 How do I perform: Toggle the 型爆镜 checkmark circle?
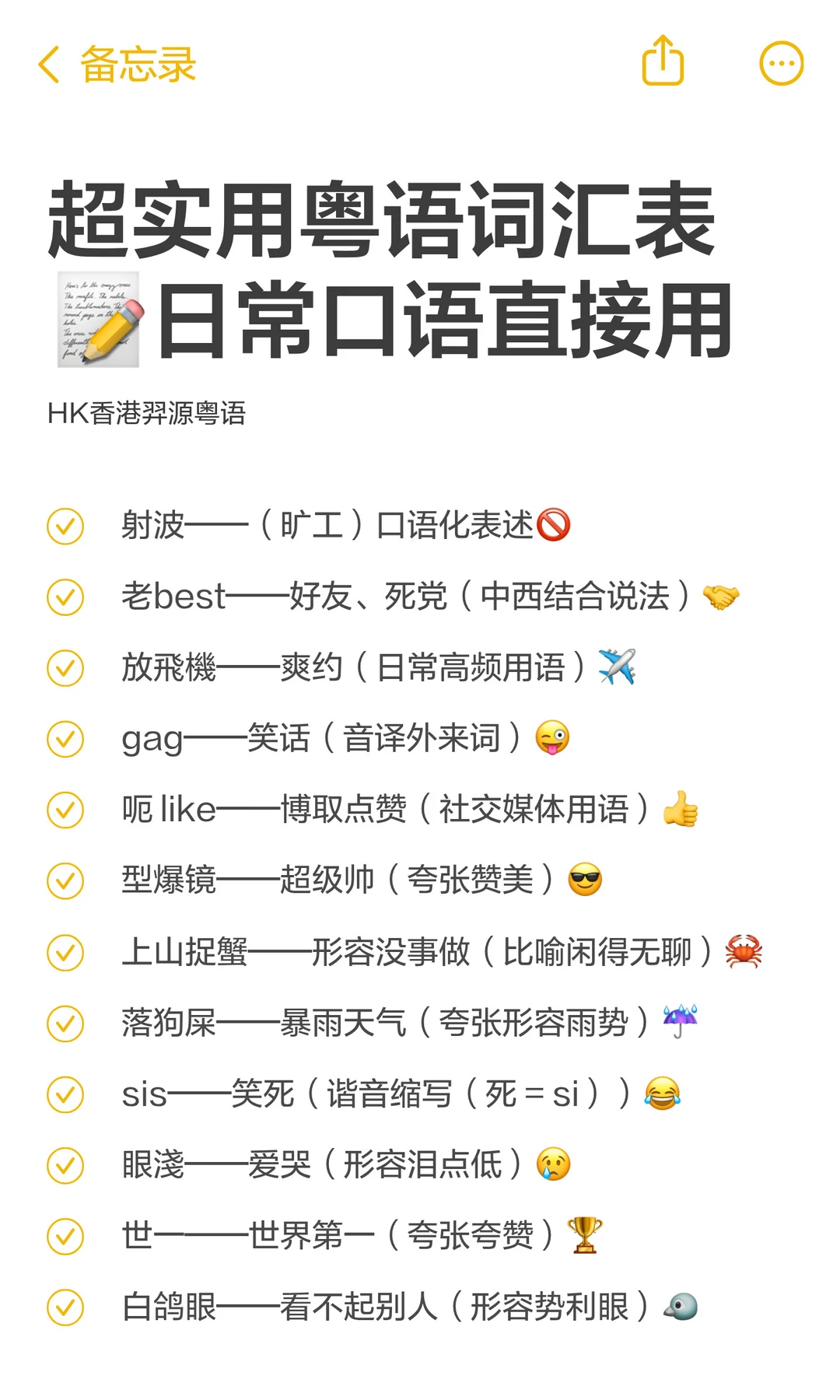coord(65,880)
